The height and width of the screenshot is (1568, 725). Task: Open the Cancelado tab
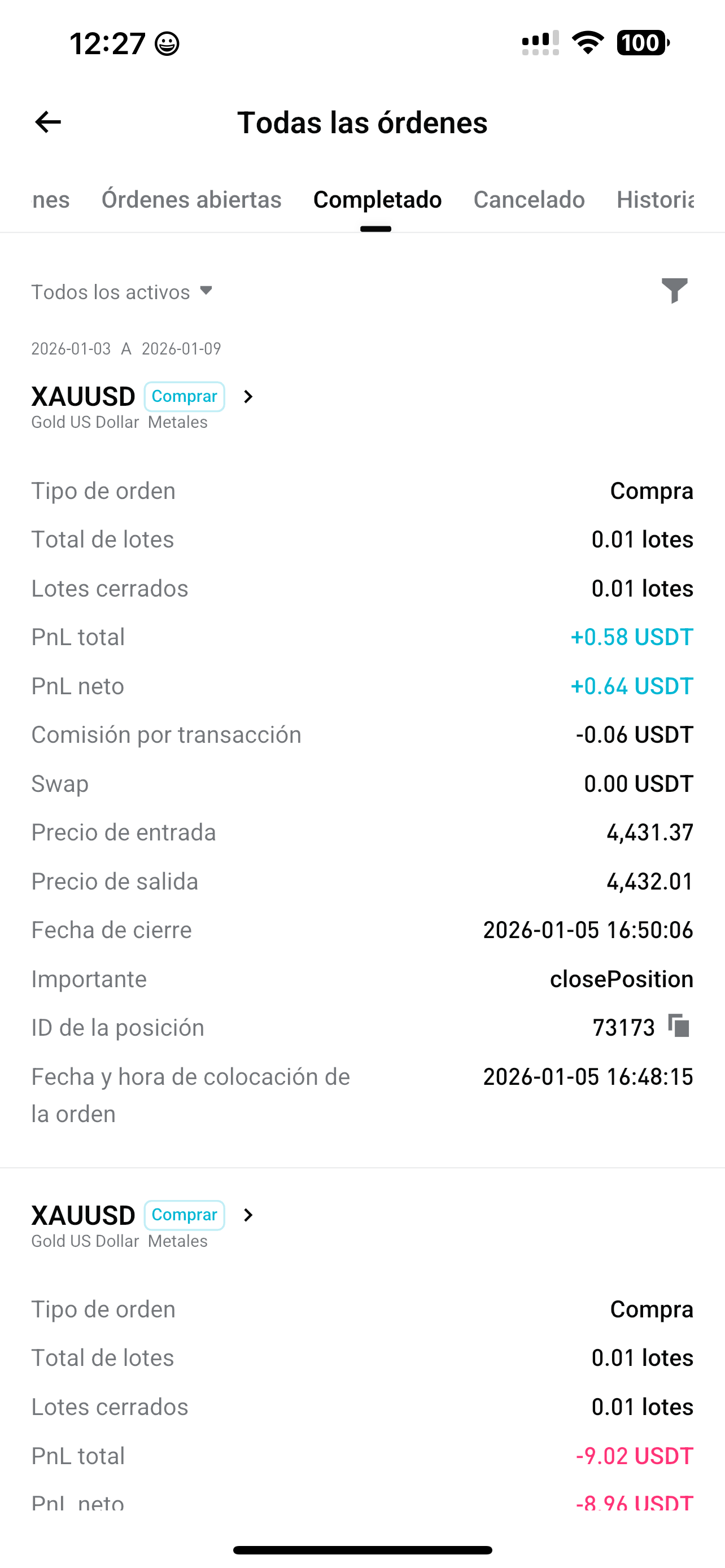click(x=529, y=199)
